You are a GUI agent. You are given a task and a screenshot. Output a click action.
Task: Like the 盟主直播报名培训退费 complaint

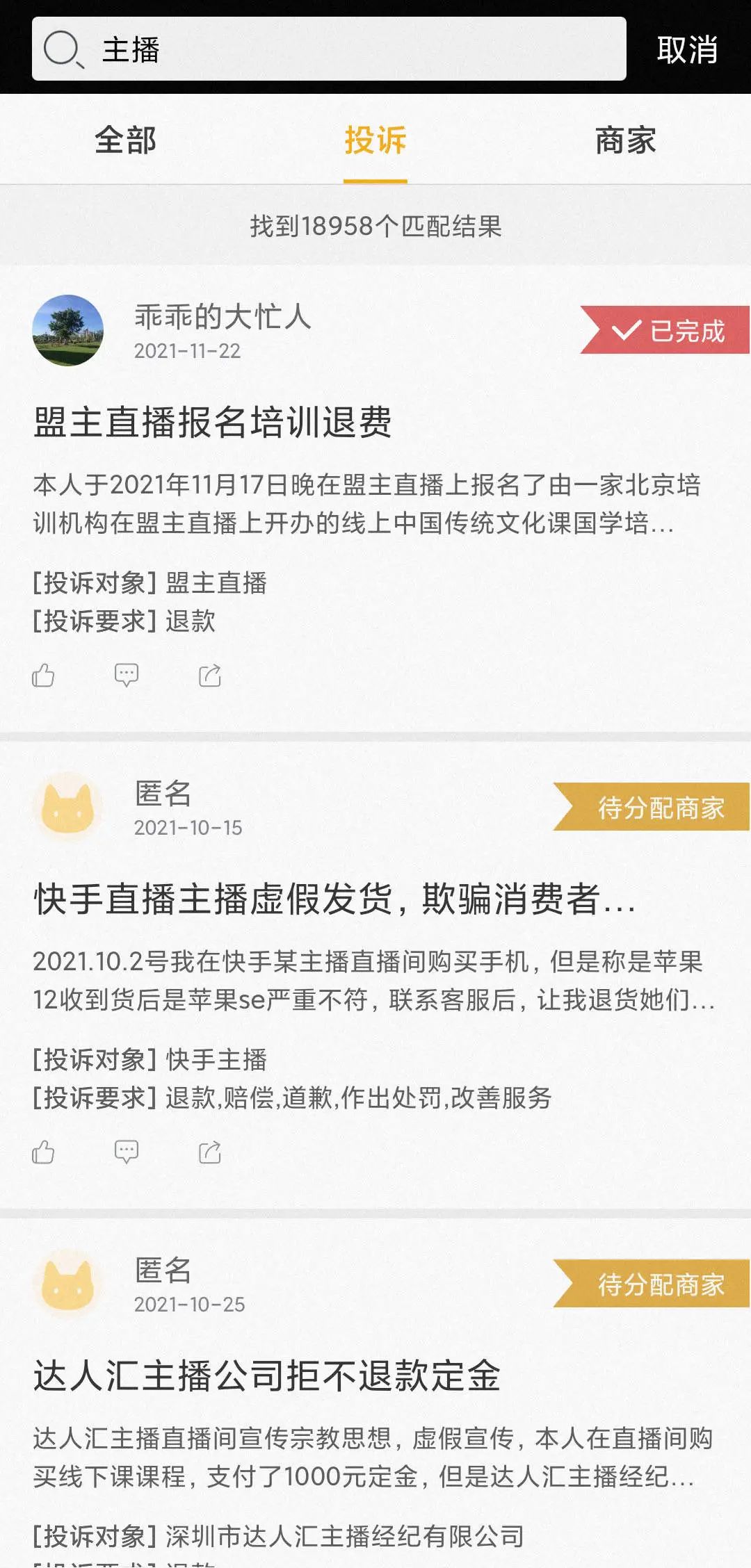click(45, 674)
